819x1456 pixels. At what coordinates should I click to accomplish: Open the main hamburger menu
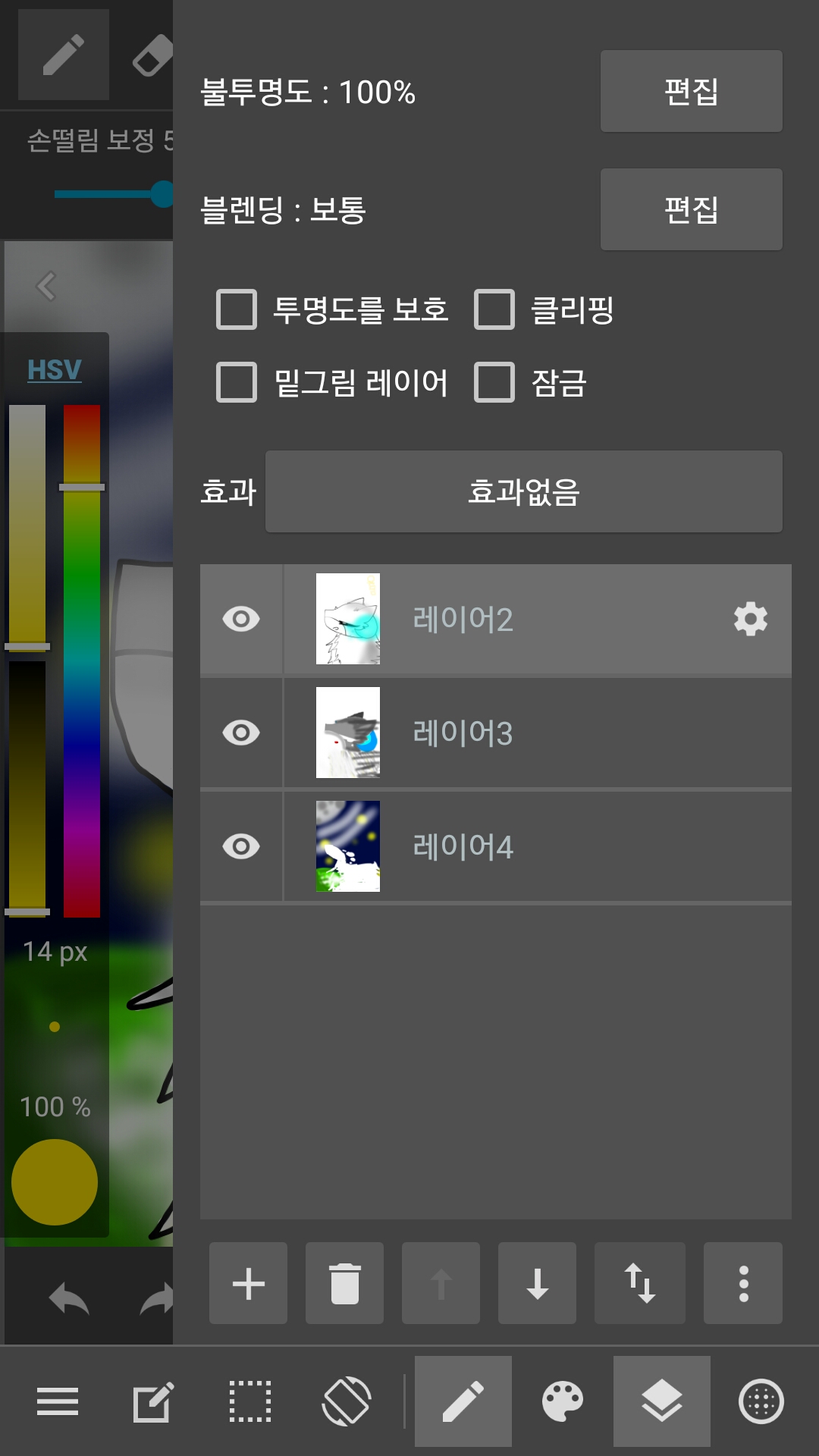tap(58, 1401)
